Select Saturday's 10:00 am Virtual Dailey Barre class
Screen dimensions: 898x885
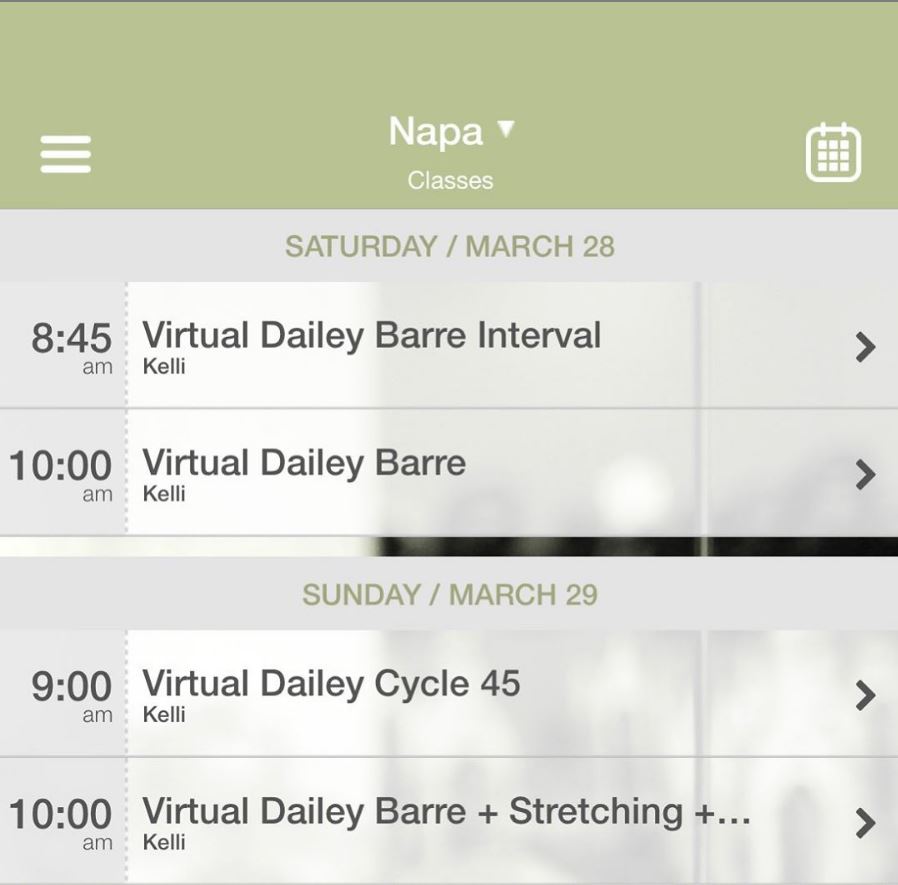pos(449,472)
